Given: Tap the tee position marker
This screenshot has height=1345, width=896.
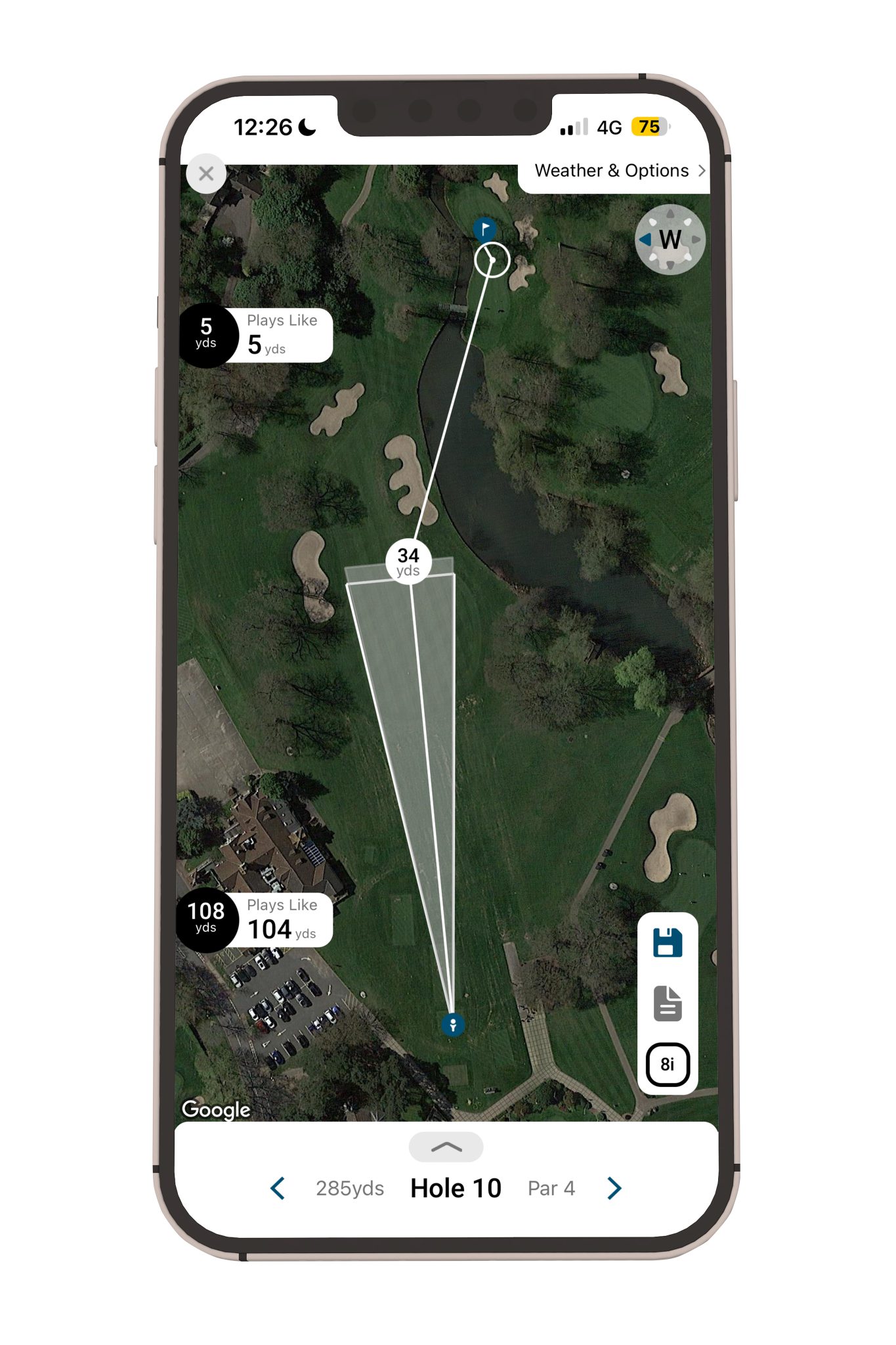Looking at the screenshot, I should (453, 1024).
